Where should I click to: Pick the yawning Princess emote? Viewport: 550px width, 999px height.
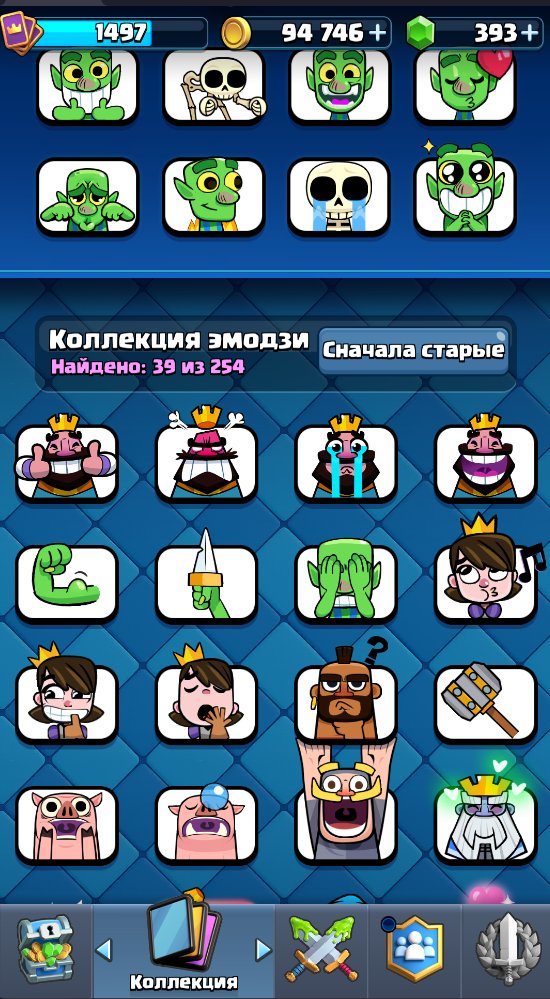(x=206, y=699)
